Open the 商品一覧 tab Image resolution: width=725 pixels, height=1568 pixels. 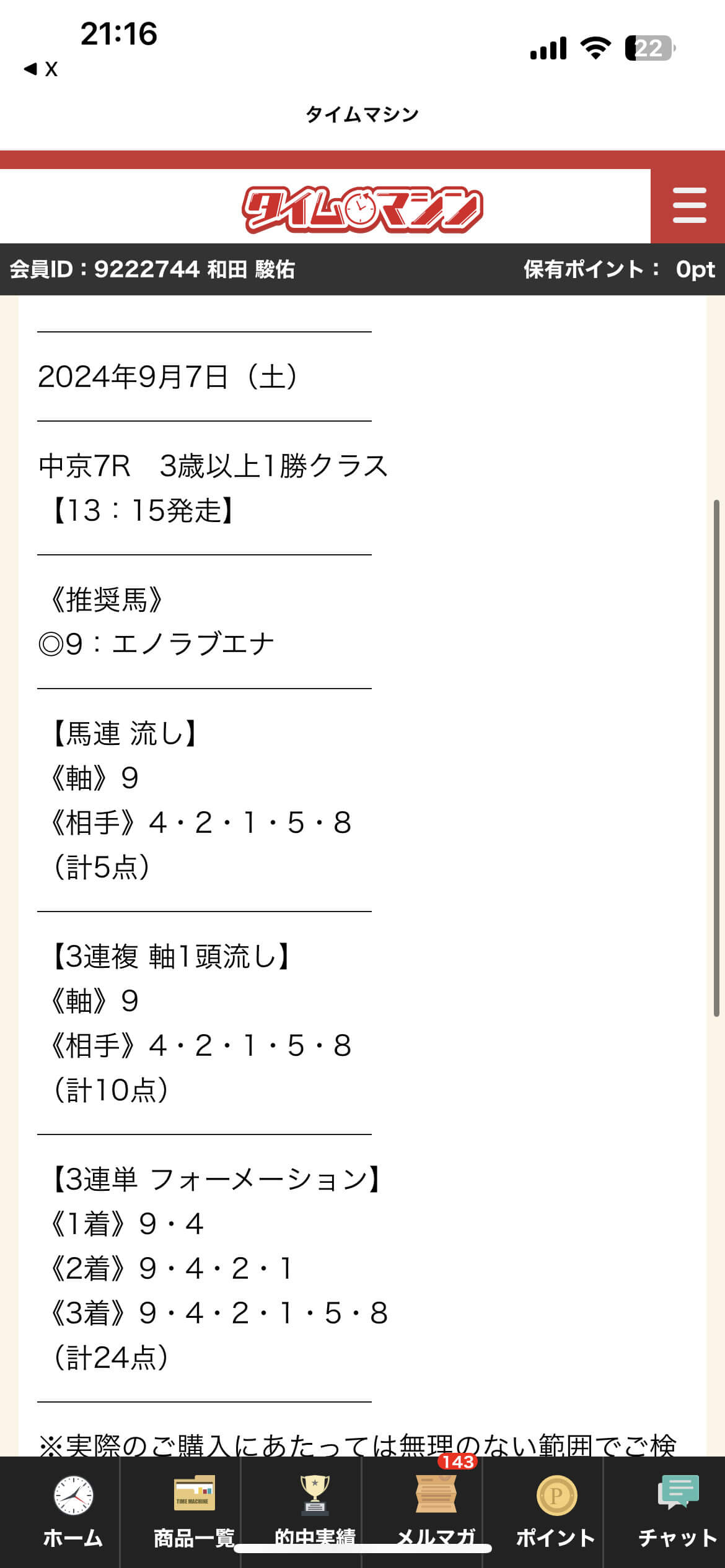tap(193, 1511)
